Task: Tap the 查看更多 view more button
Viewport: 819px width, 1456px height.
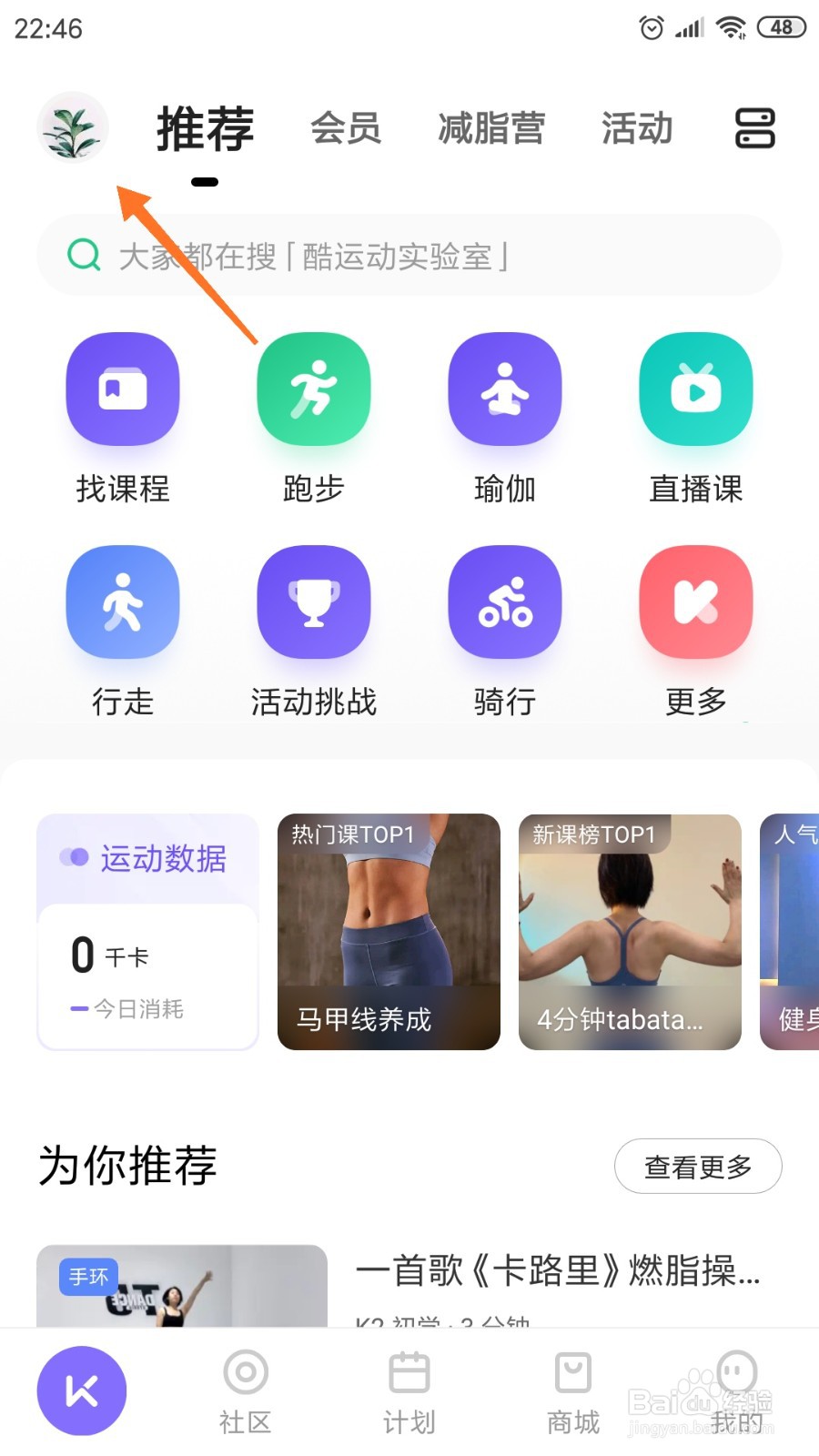Action: (698, 1166)
